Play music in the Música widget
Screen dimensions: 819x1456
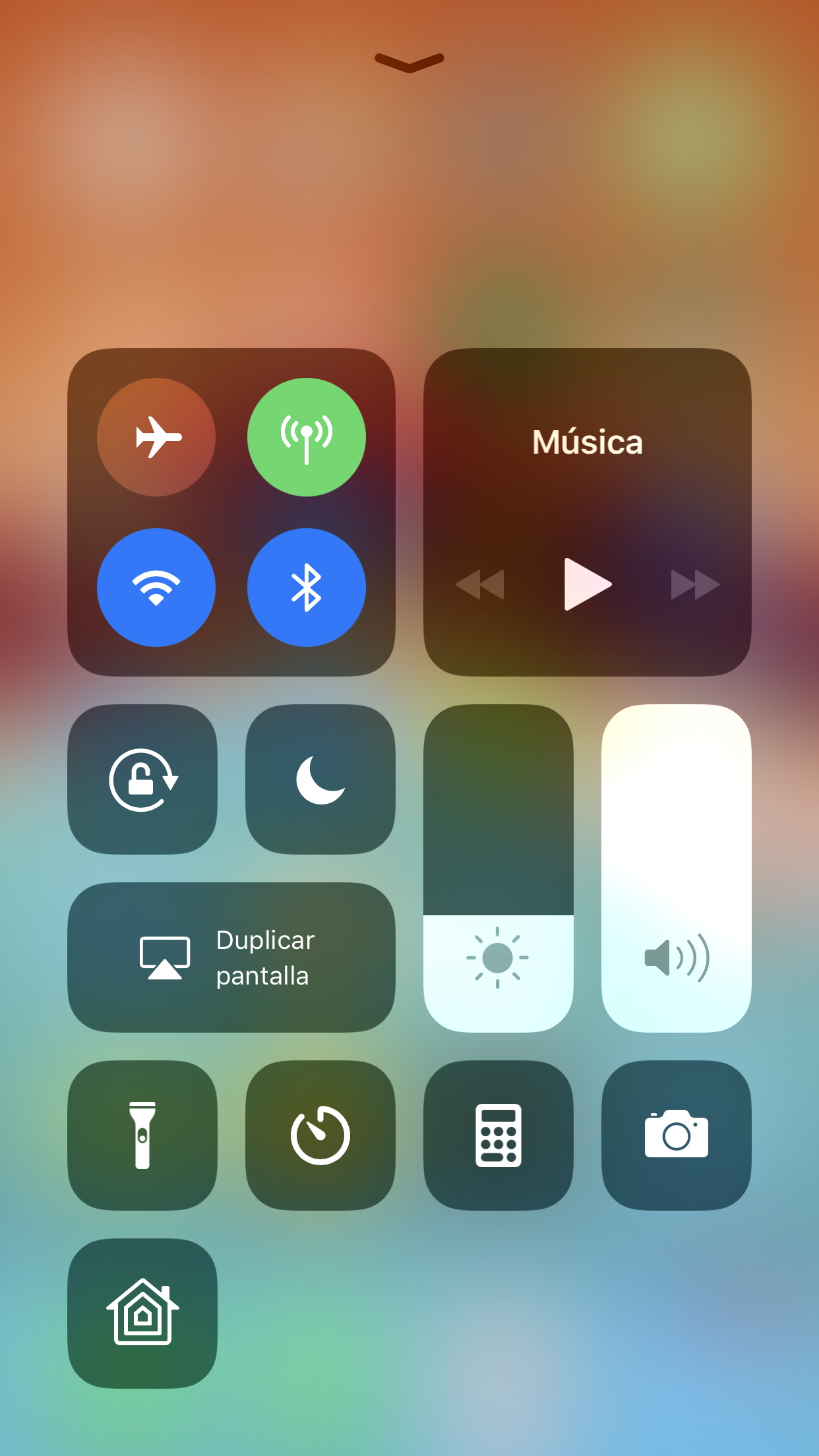tap(588, 584)
